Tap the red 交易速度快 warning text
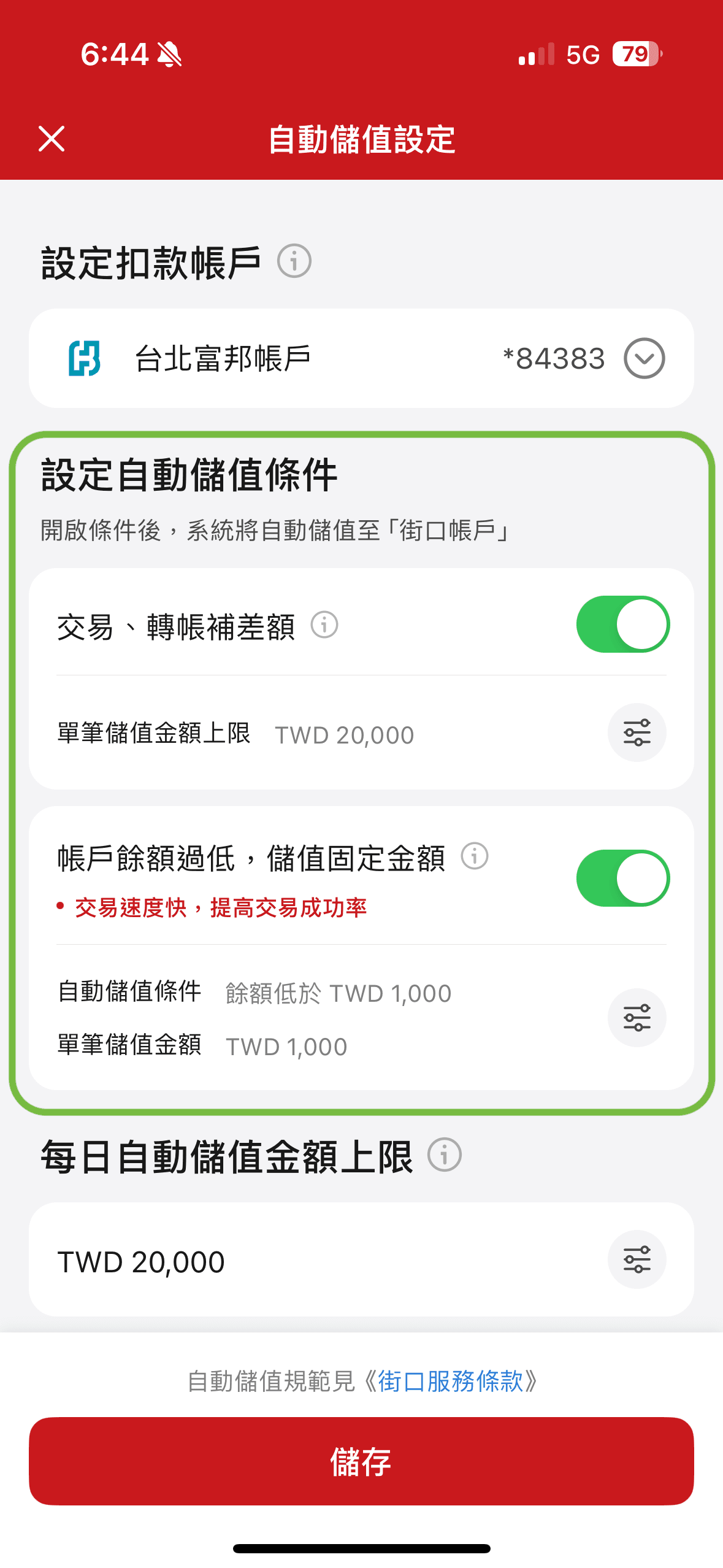Screen dimensions: 723x1568 (220, 909)
